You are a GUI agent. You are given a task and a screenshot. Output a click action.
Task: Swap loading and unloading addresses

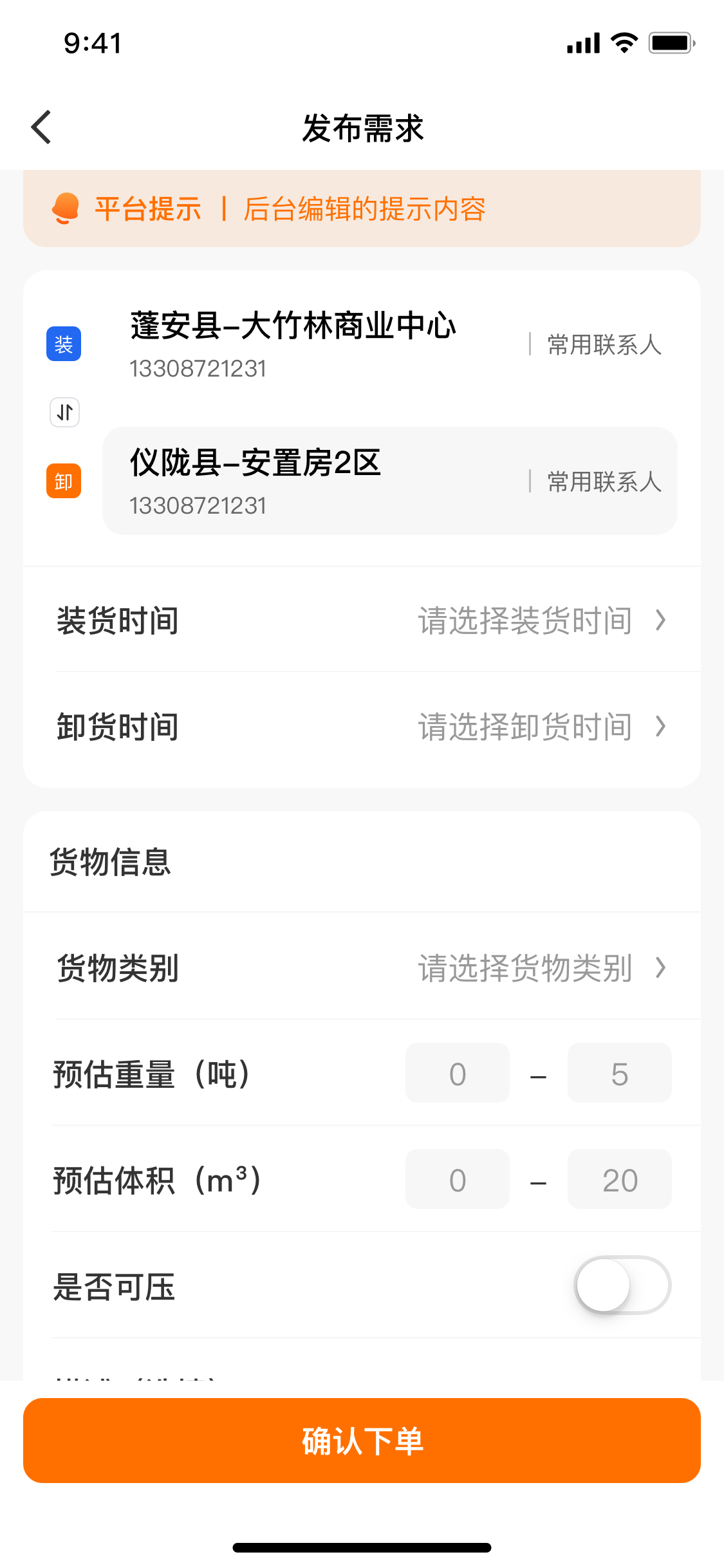click(x=64, y=412)
